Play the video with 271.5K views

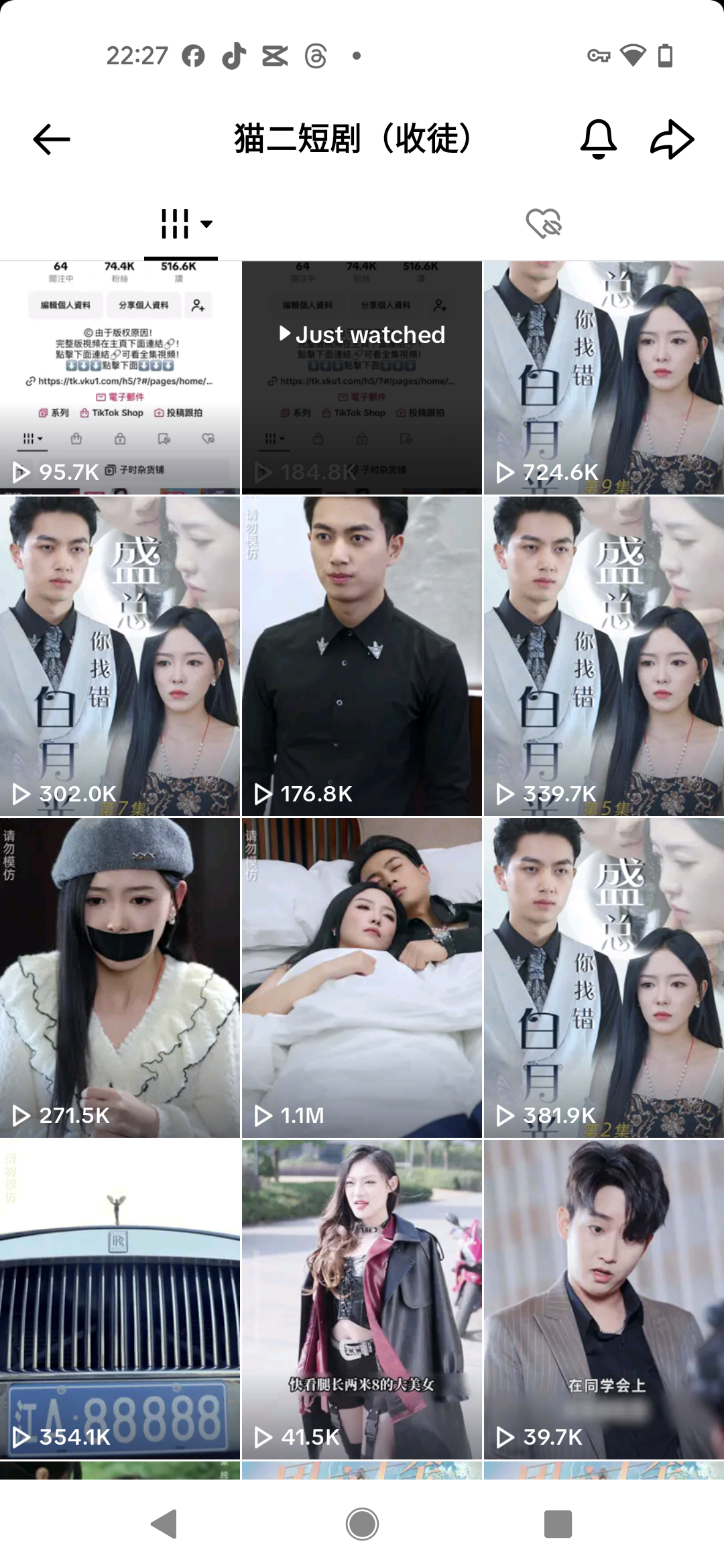click(120, 978)
